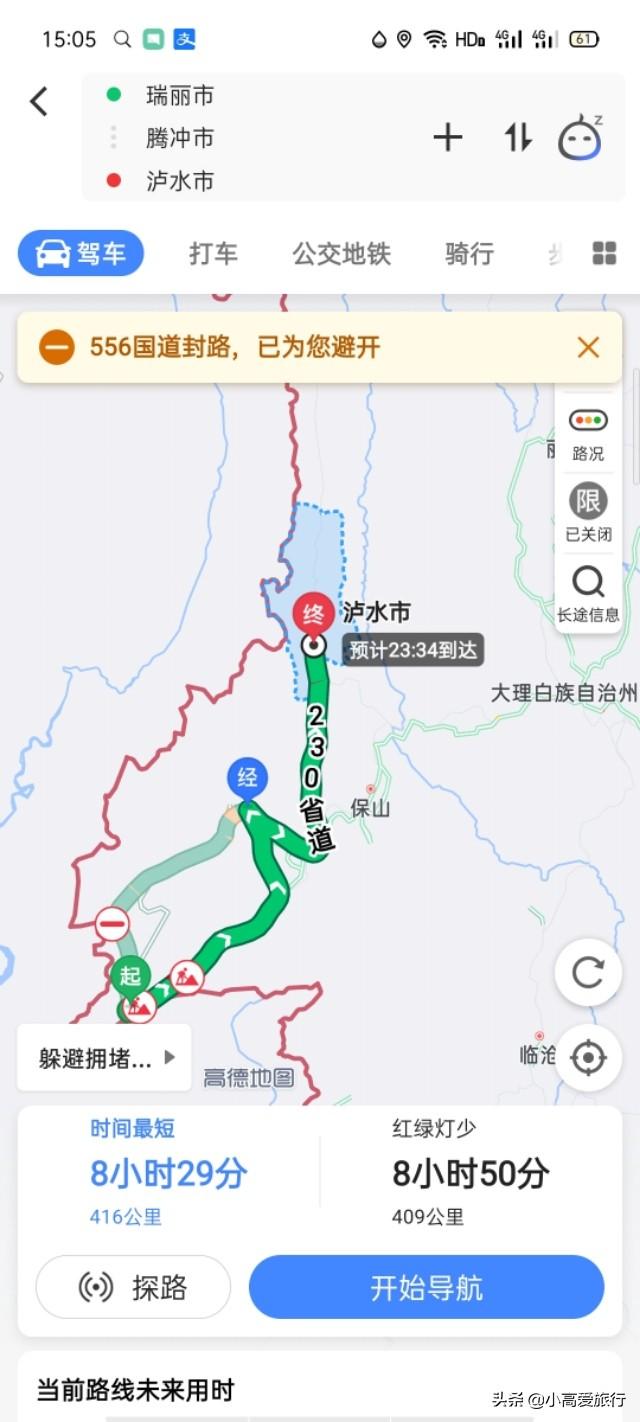Tap the 探路 button
Image resolution: width=640 pixels, height=1422 pixels.
click(x=133, y=1287)
